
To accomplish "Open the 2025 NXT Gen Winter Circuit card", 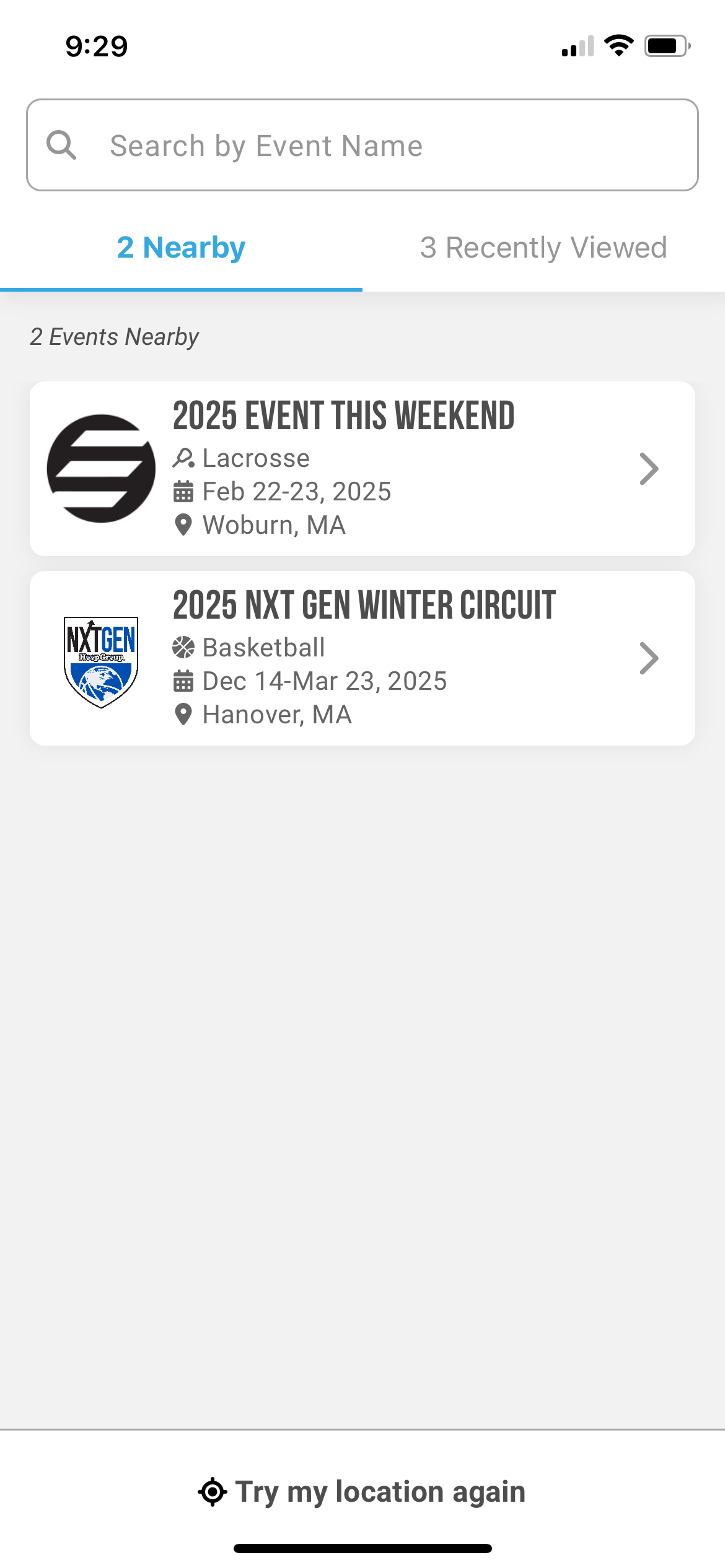I will [362, 658].
